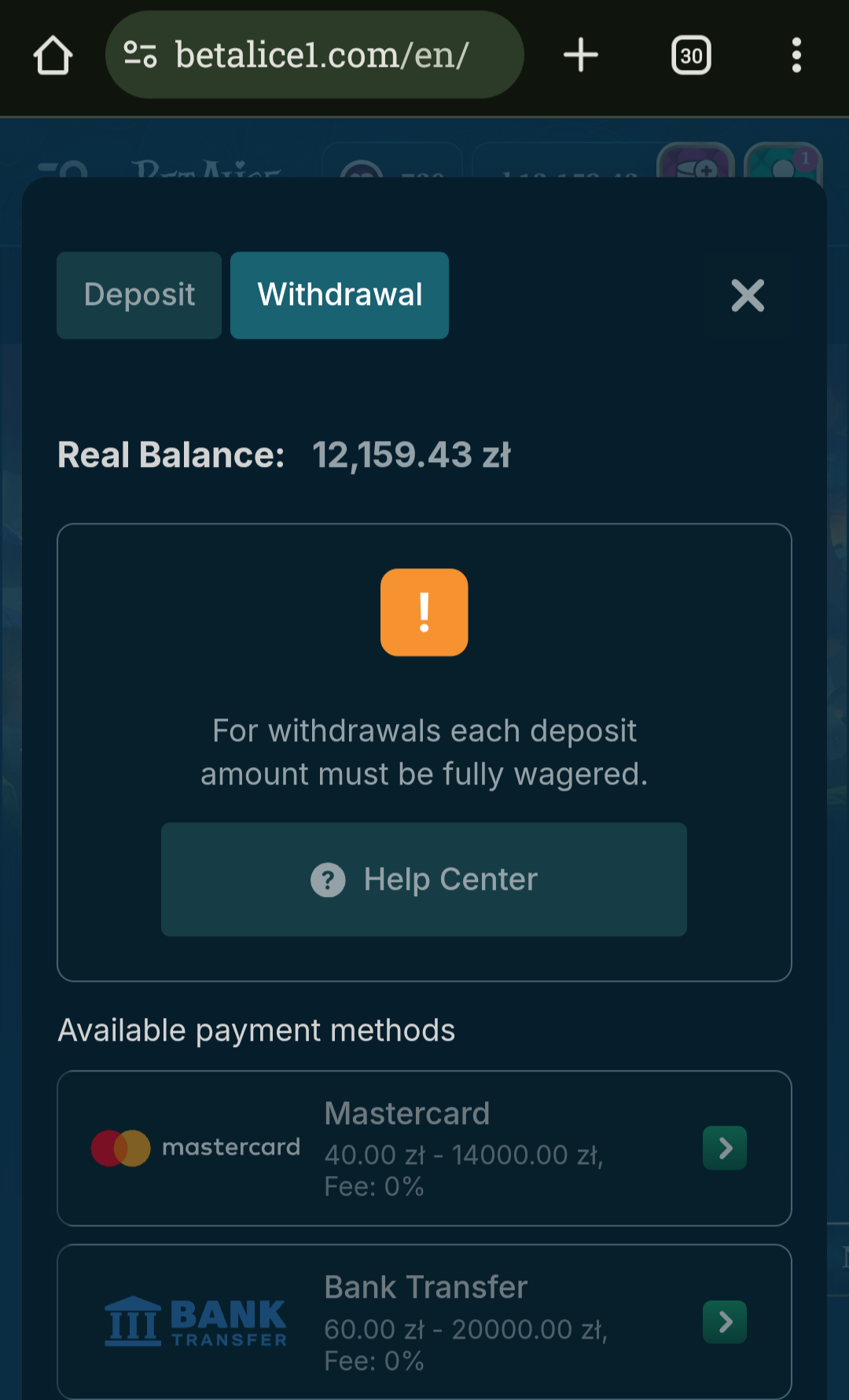Screen dimensions: 849x1400
Task: View the 30 open tabs
Action: (x=691, y=55)
